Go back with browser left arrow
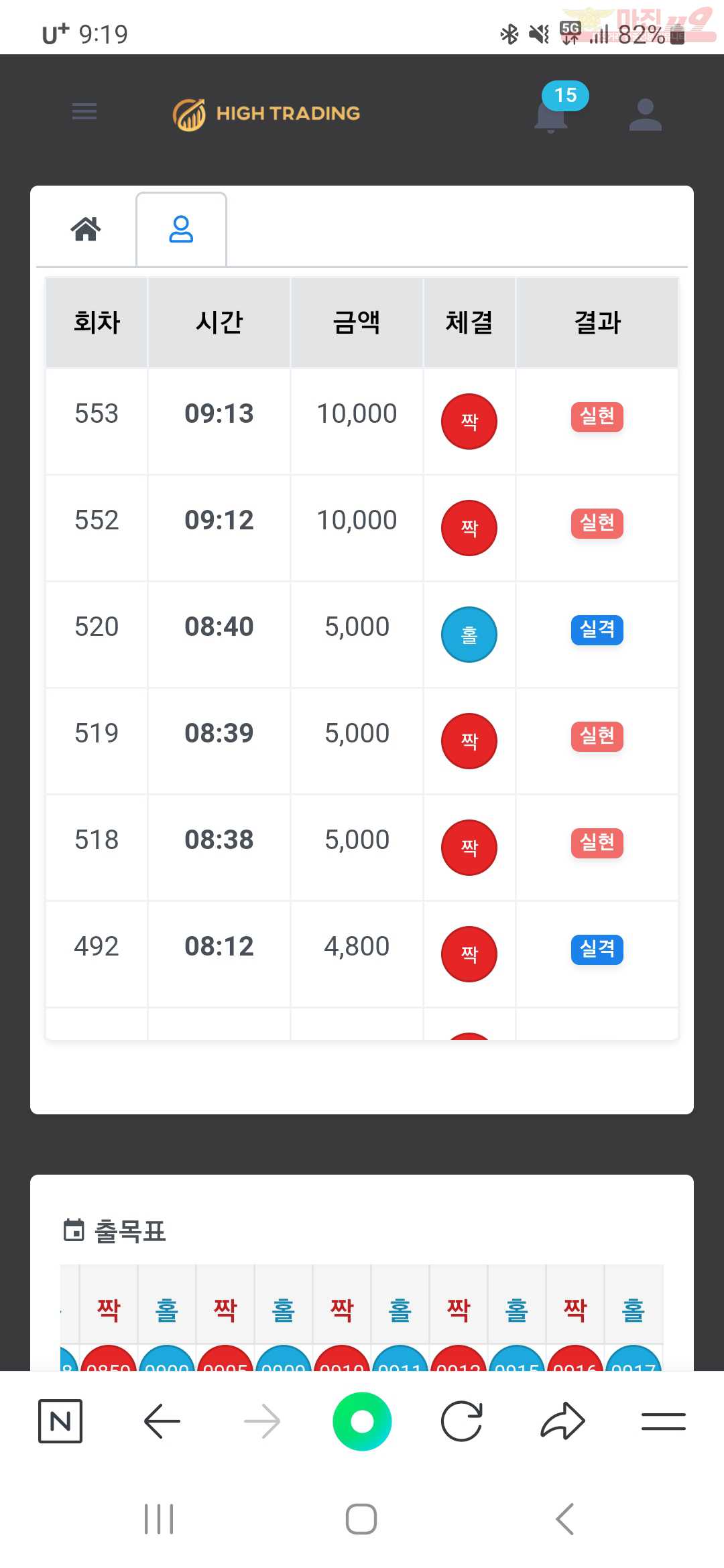724x1568 pixels. point(162,1421)
